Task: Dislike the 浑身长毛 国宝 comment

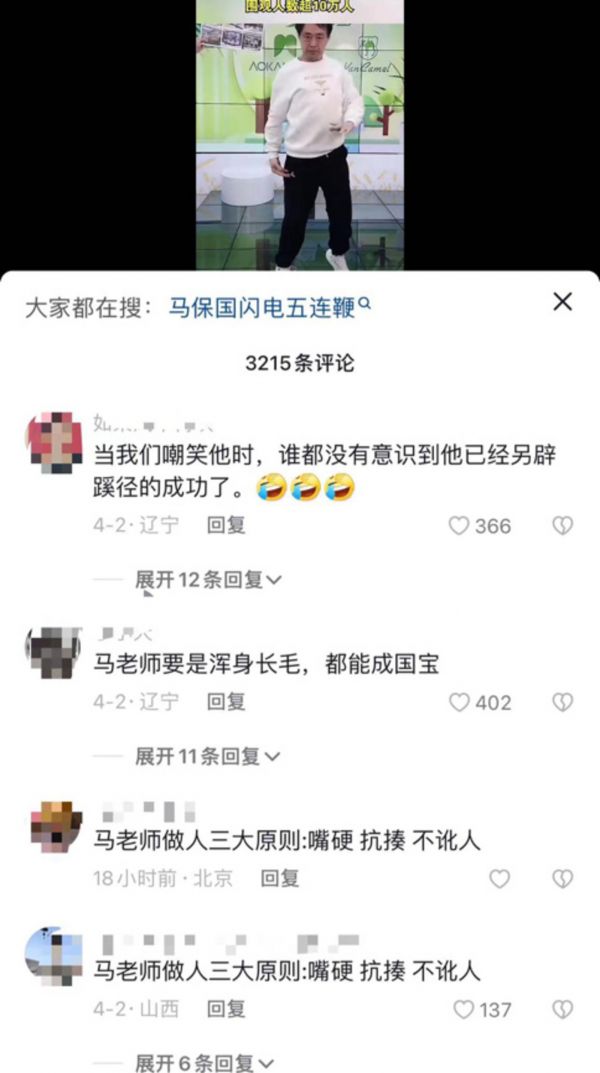Action: (x=563, y=702)
